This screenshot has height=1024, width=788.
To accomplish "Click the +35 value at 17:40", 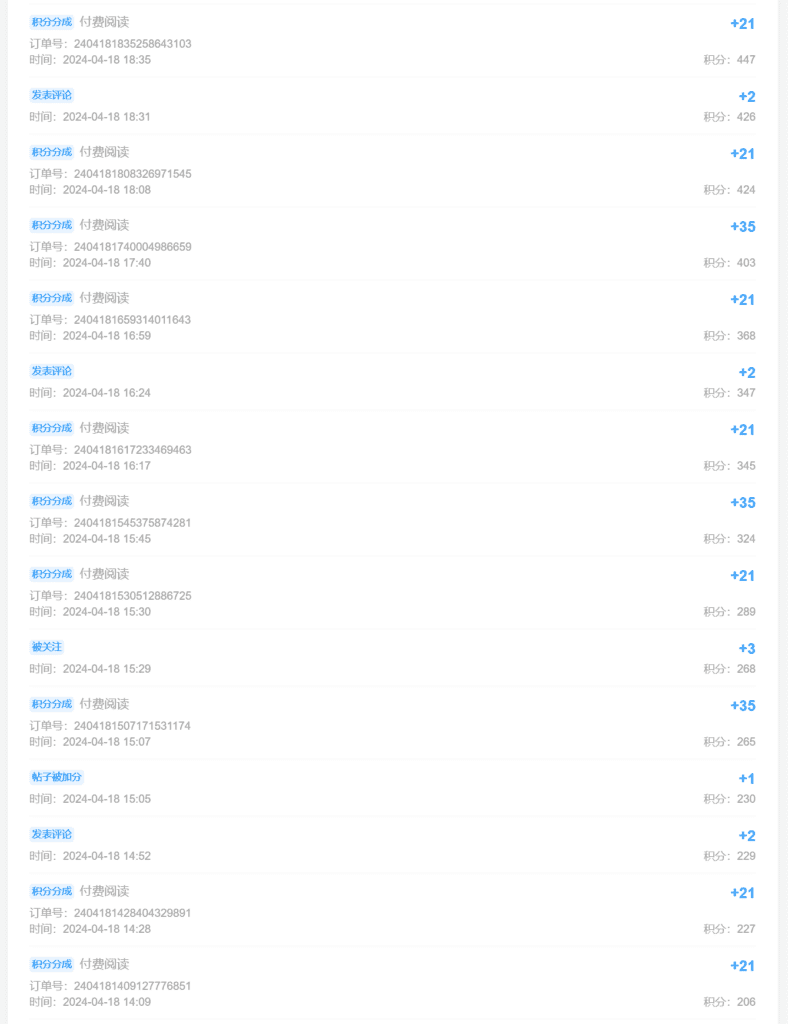I will [x=743, y=227].
